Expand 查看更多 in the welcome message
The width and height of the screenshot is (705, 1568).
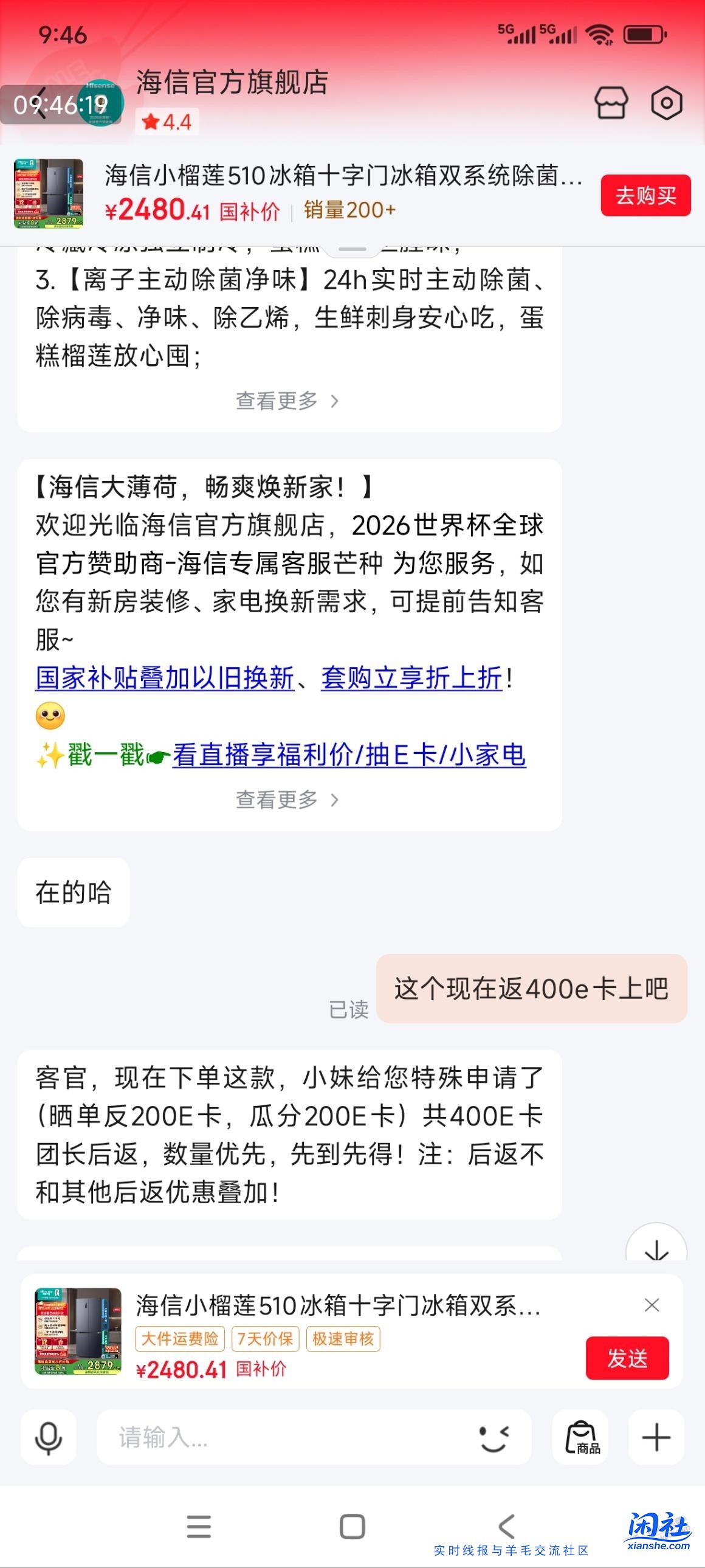(x=286, y=801)
